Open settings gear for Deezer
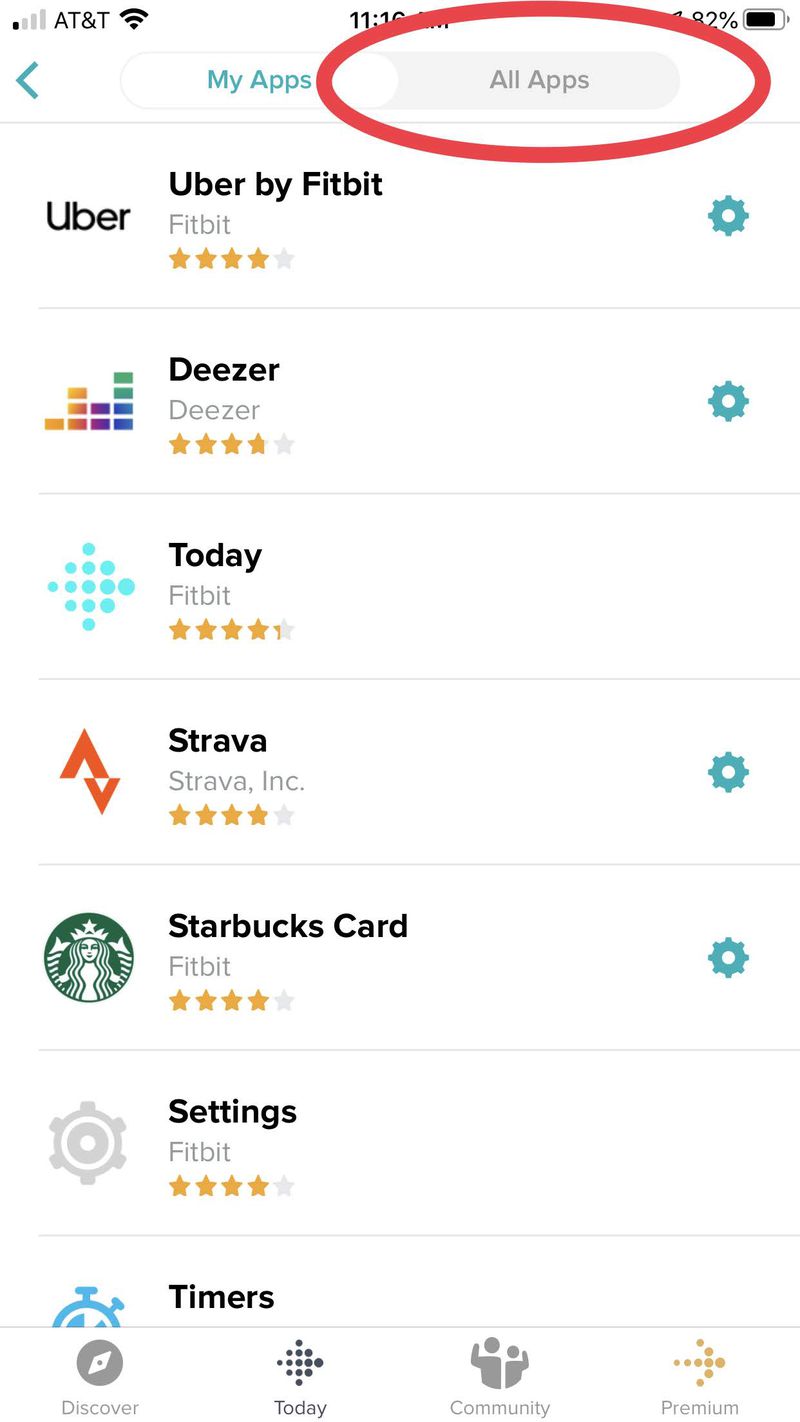Viewport: 800px width, 1422px height. pyautogui.click(x=728, y=402)
